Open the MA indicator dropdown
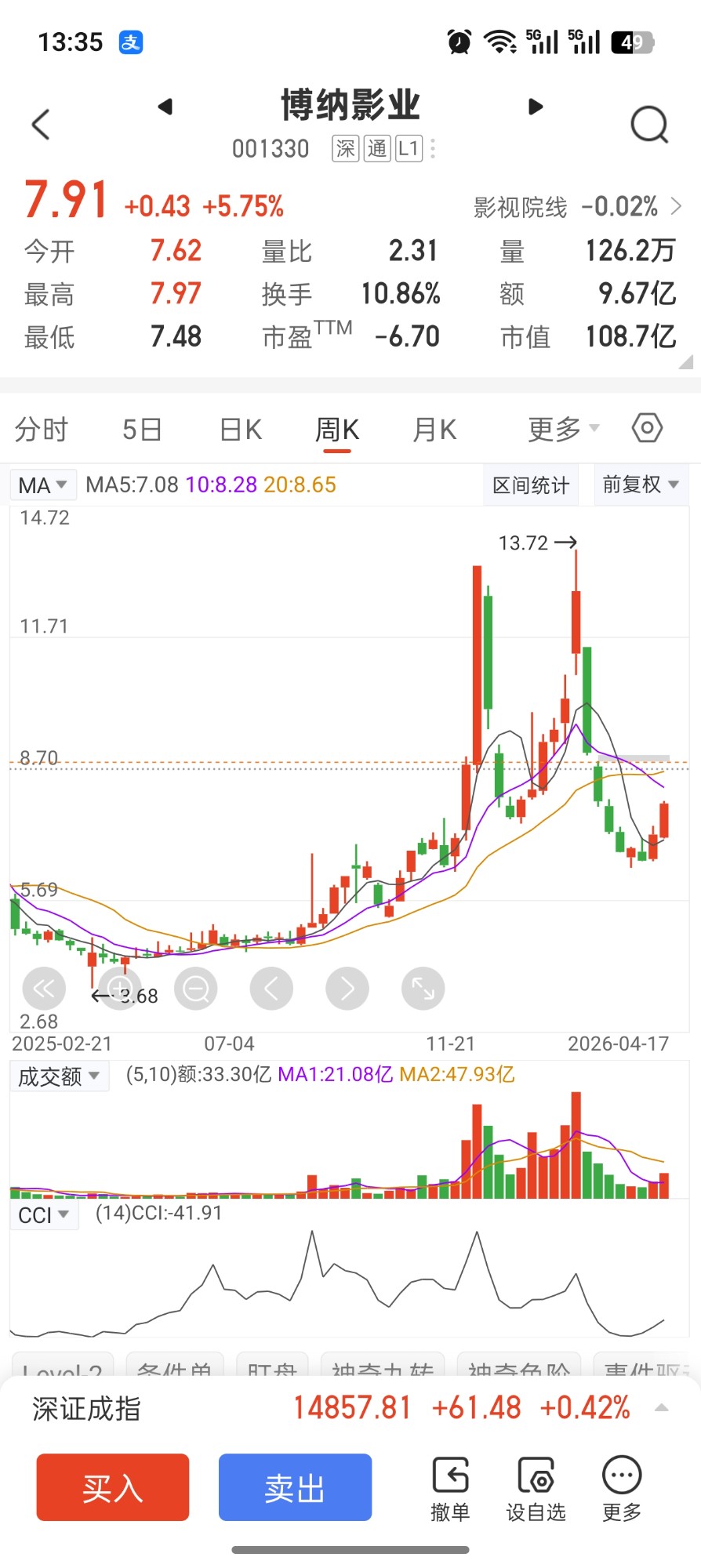The height and width of the screenshot is (1568, 701). (42, 485)
